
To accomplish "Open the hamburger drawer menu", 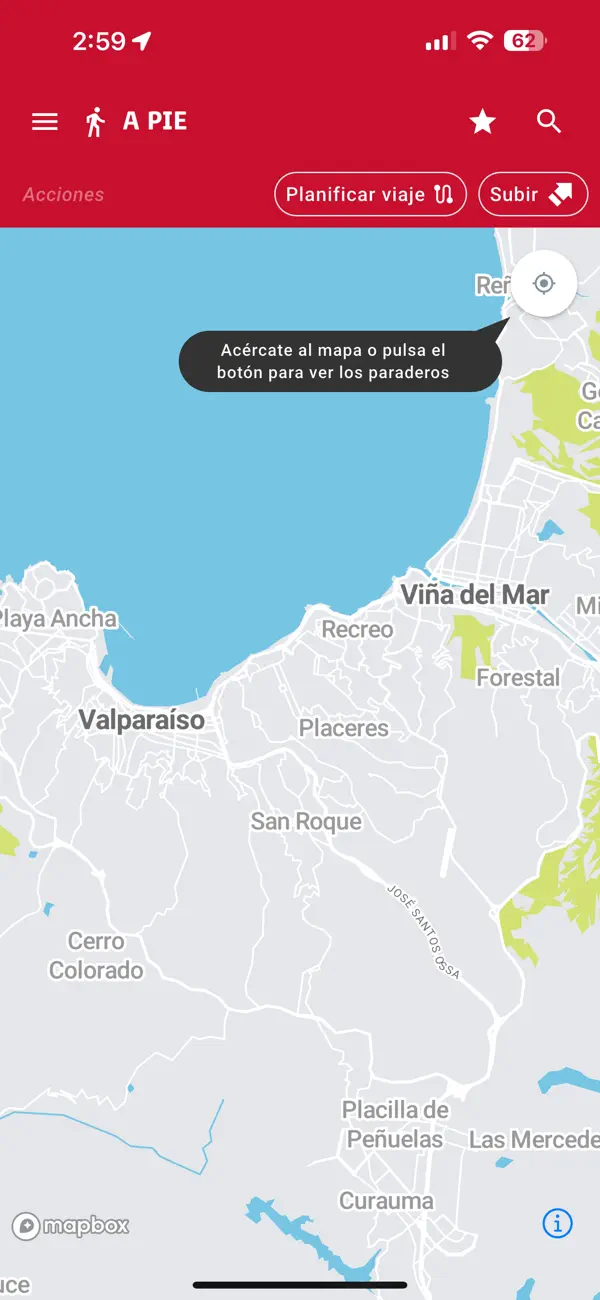I will [45, 122].
